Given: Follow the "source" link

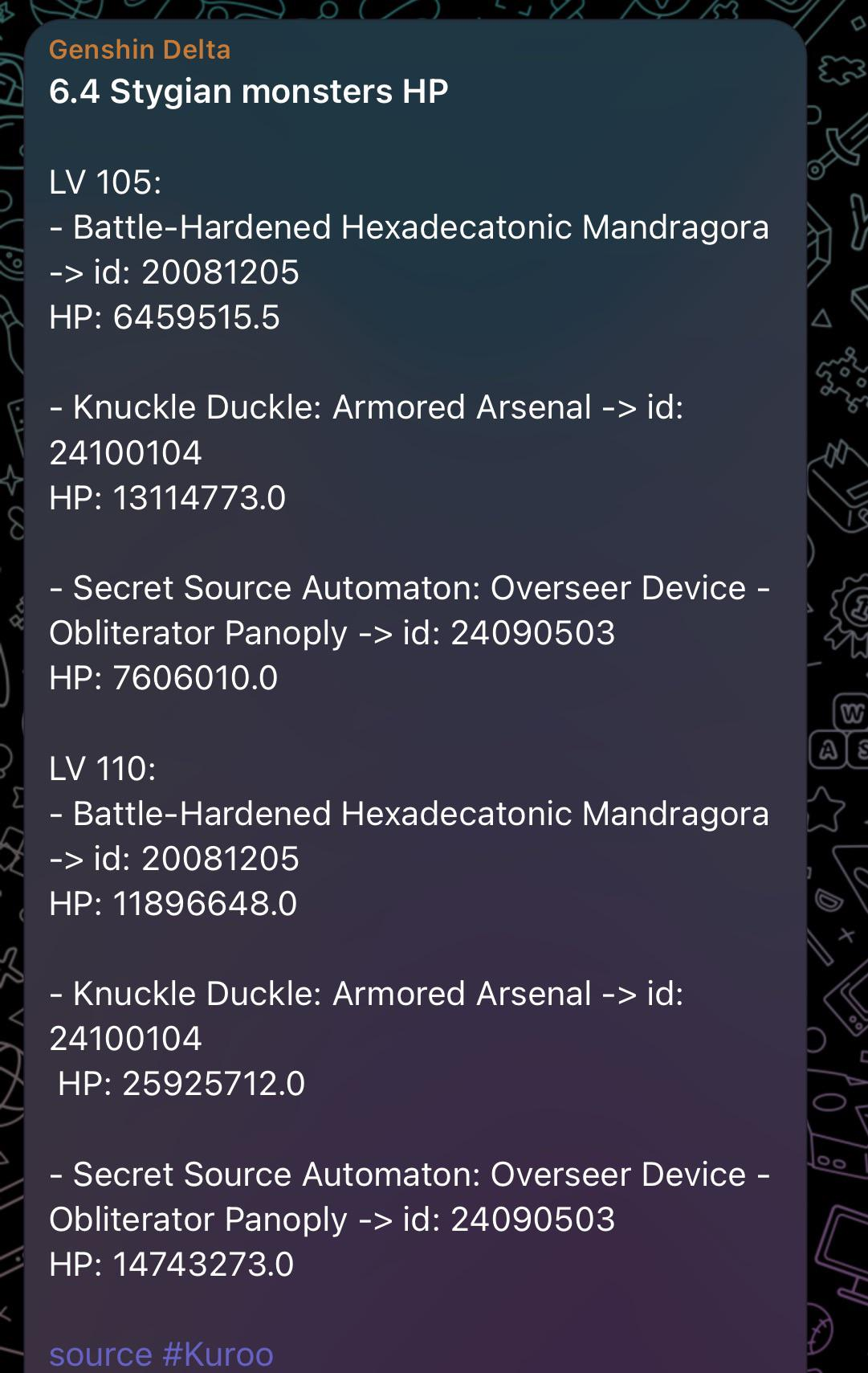Looking at the screenshot, I should point(100,1355).
